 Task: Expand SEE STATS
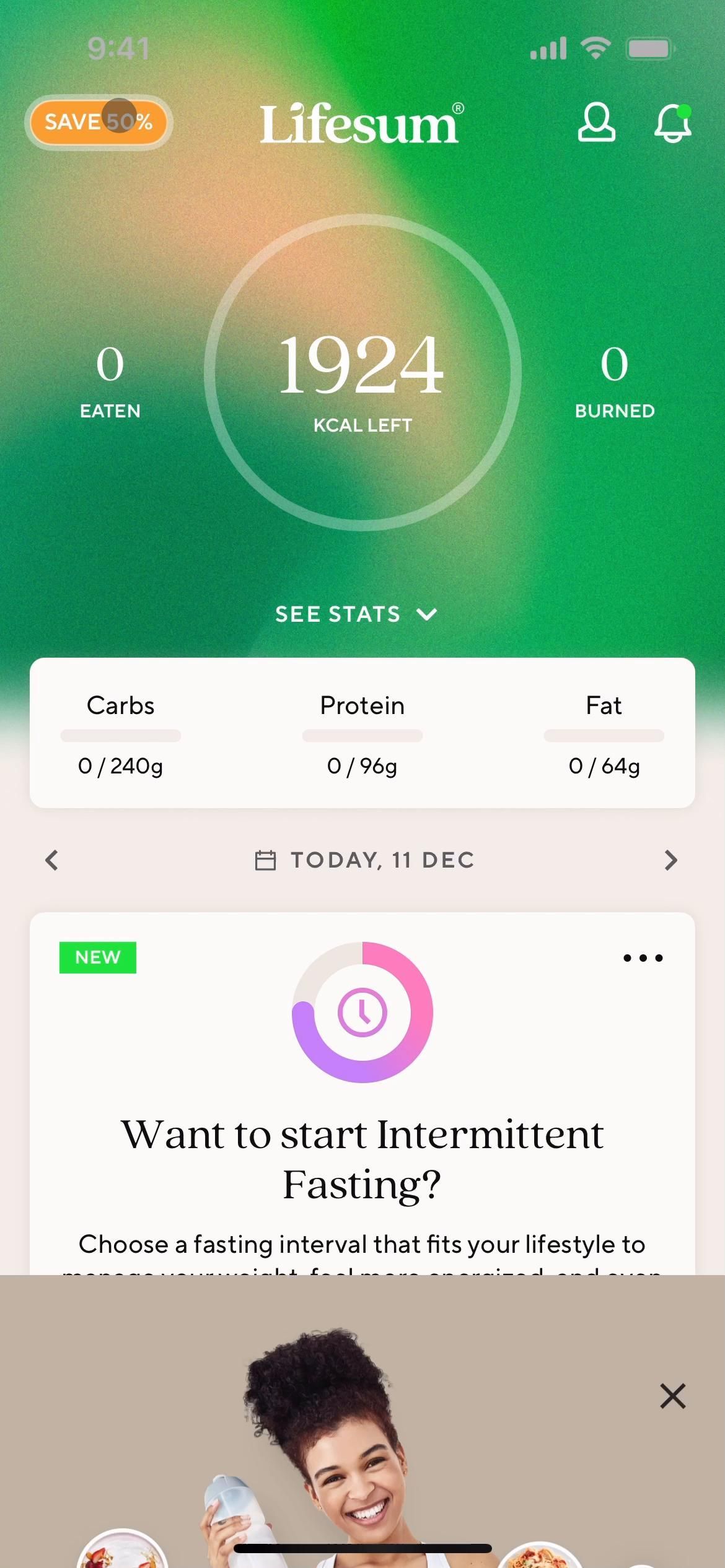pyautogui.click(x=356, y=614)
